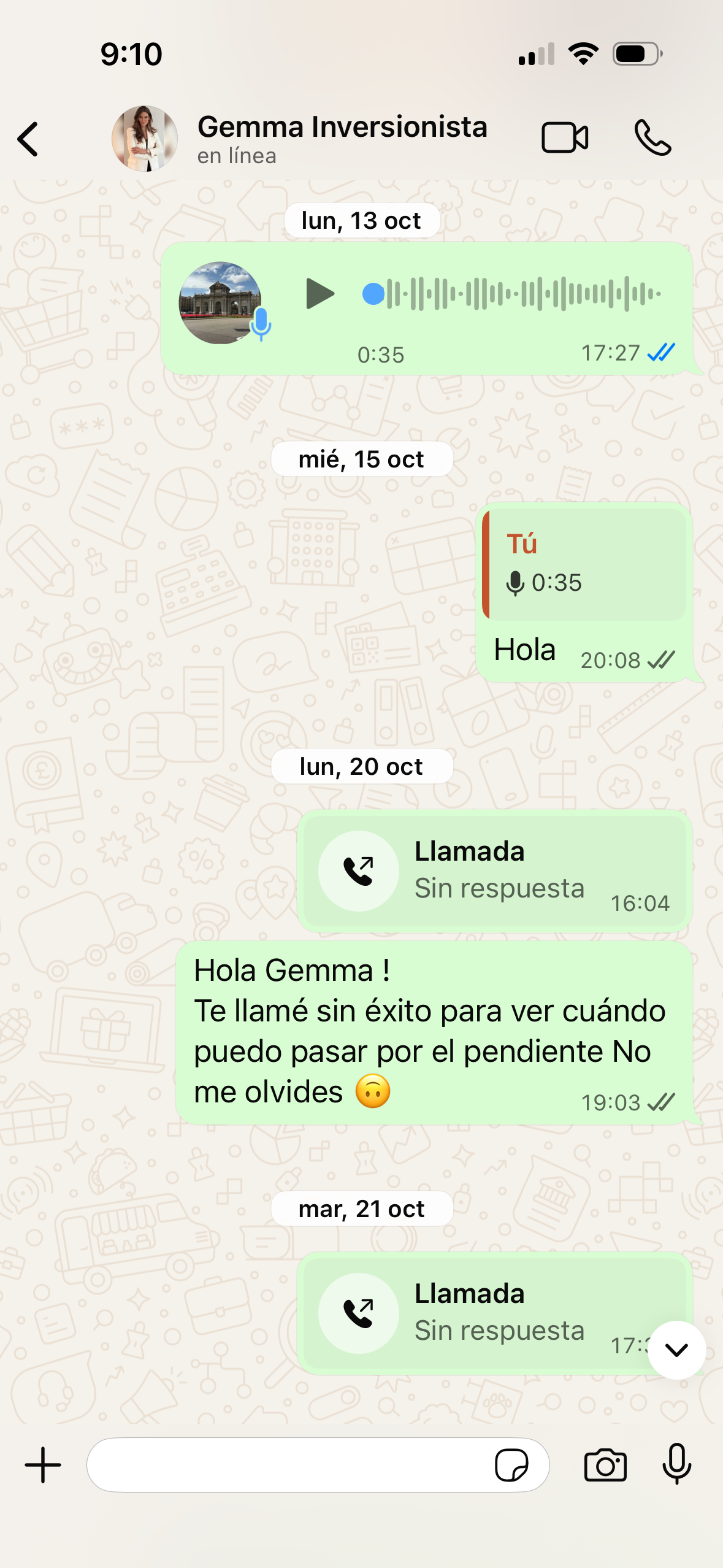This screenshot has width=723, height=1568.
Task: Open the sticker picker
Action: pyautogui.click(x=511, y=1465)
